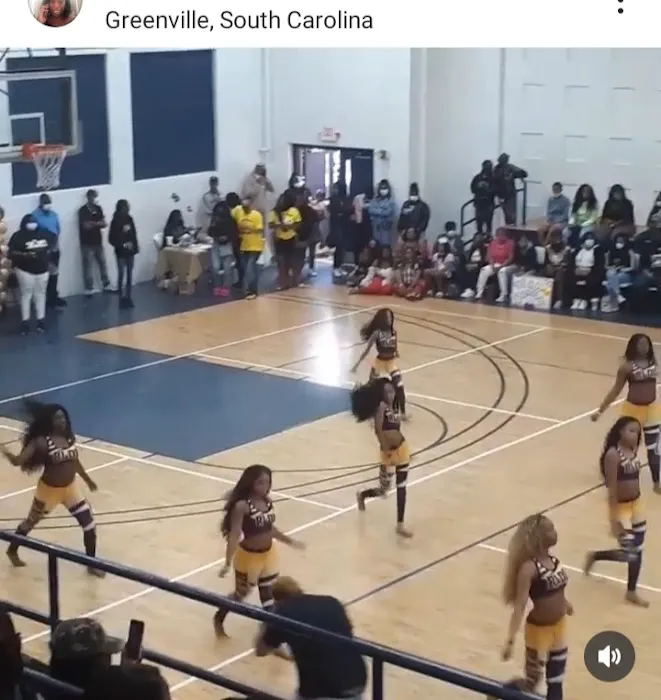Open the Greenville, South Carolina location
The width and height of the screenshot is (661, 700).
[x=238, y=19]
